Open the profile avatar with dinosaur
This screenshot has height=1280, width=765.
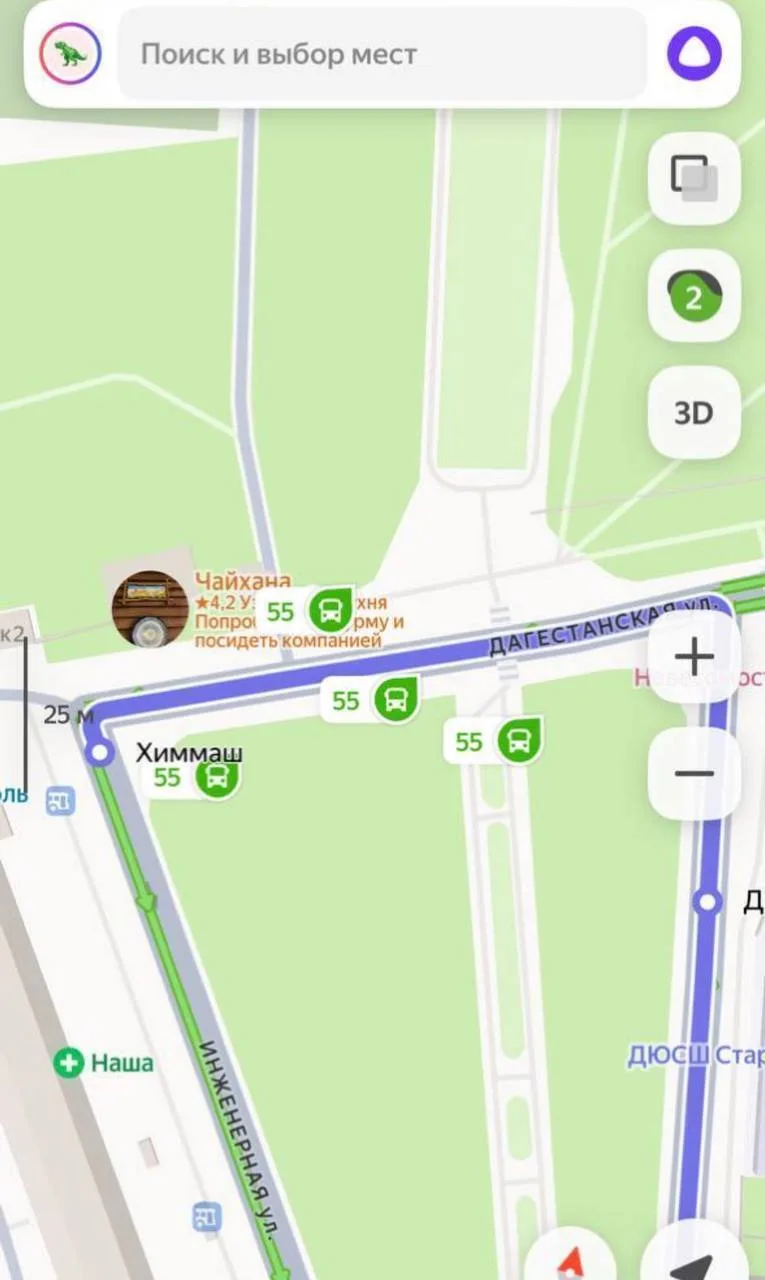pyautogui.click(x=70, y=54)
